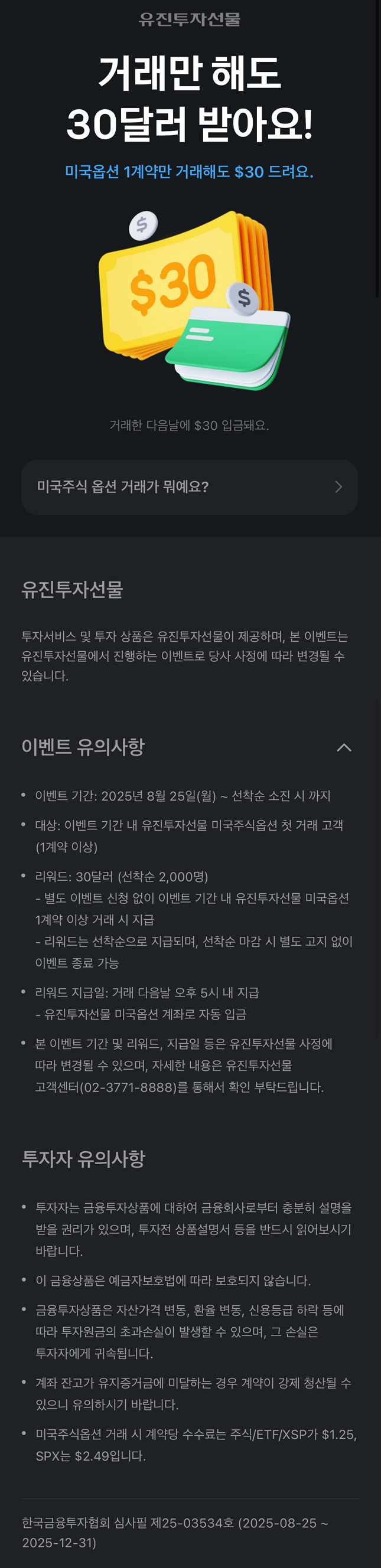This screenshot has height=1568, width=381.
Task: Collapse the 이벤트 유의사항 section
Action: [x=344, y=747]
